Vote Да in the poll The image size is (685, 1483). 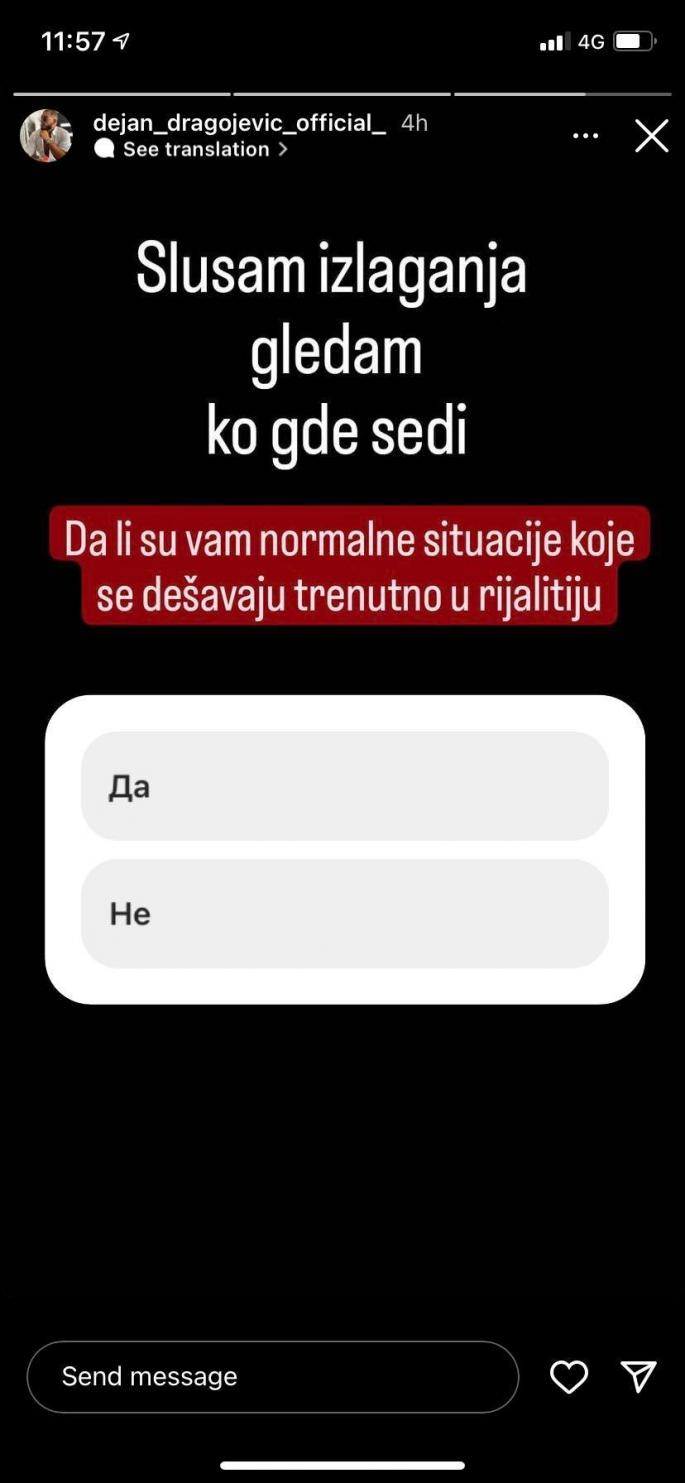(344, 786)
